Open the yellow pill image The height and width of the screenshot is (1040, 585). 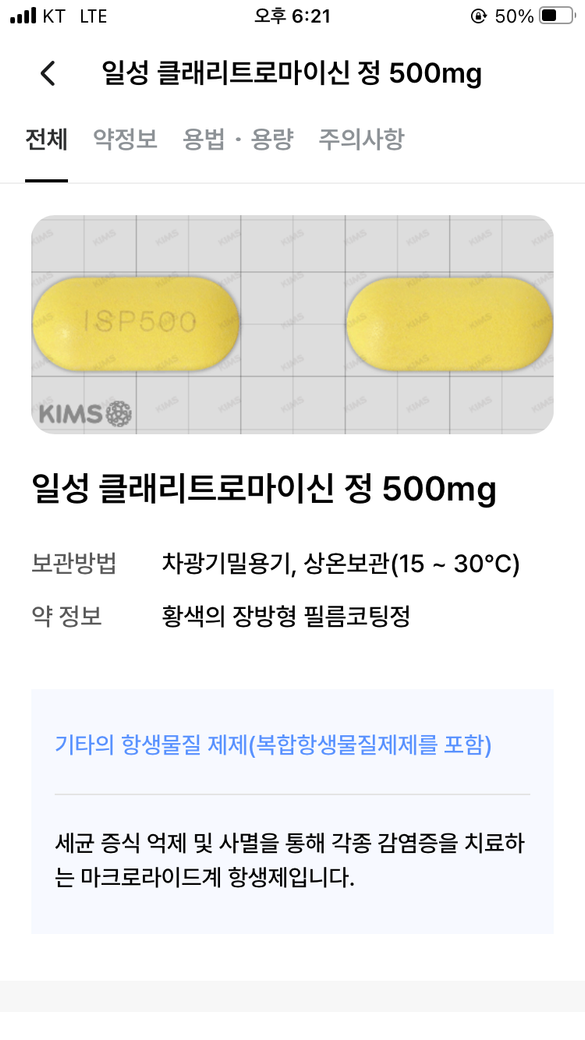pos(292,324)
